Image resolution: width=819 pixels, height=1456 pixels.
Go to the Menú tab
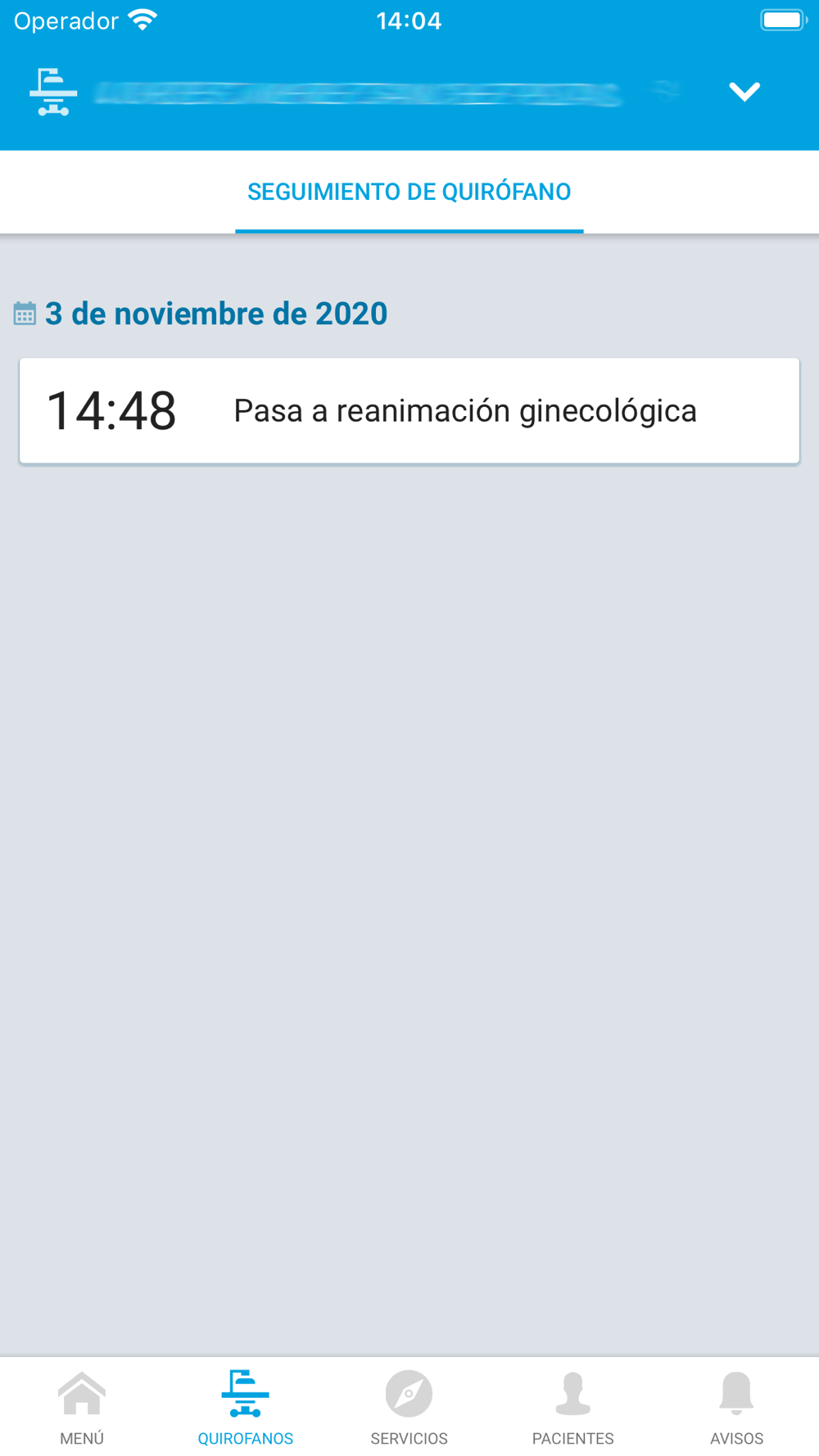(82, 1407)
